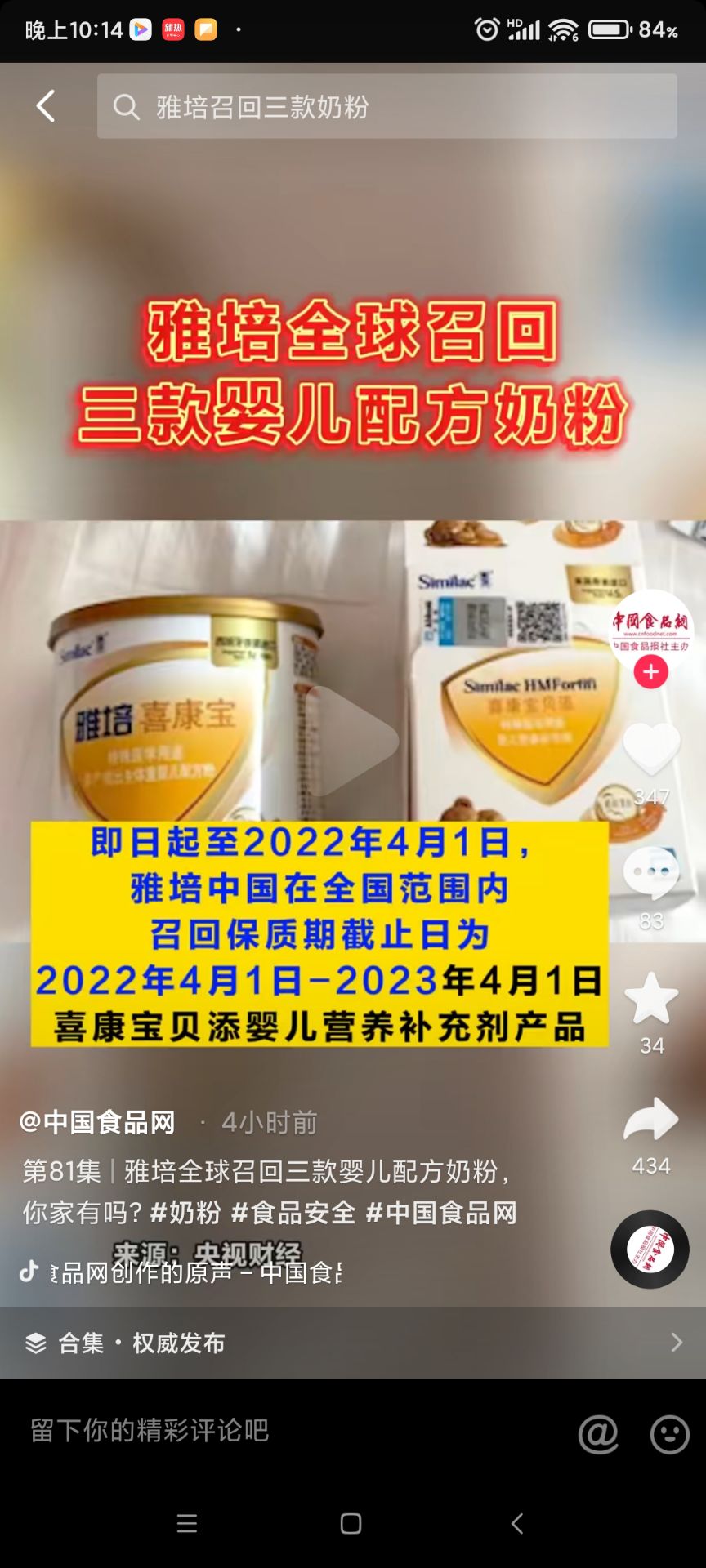Tap the system home button
Screen dimensions: 706x1568
(x=351, y=1523)
